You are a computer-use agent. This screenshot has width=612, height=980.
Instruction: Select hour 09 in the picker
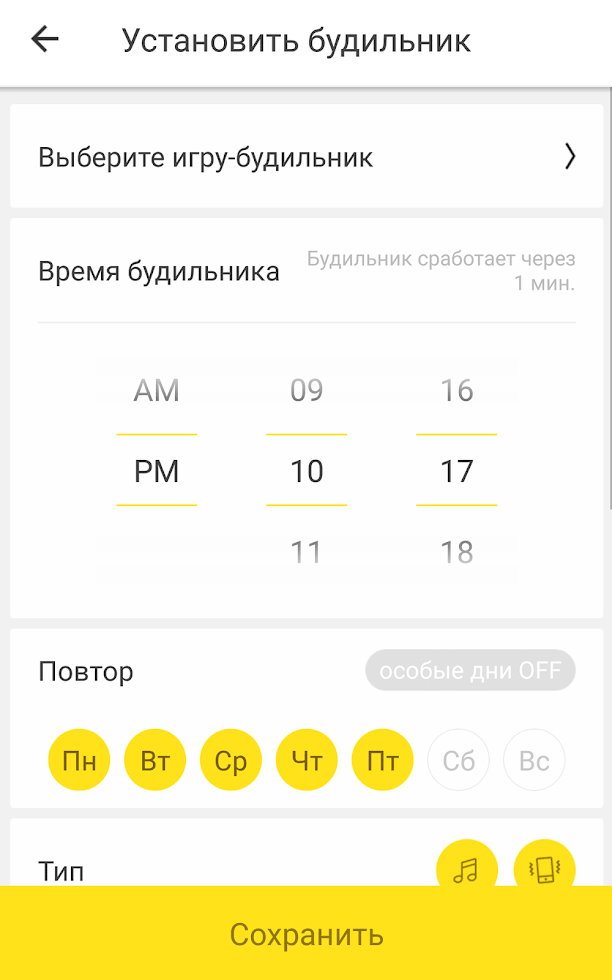click(306, 391)
